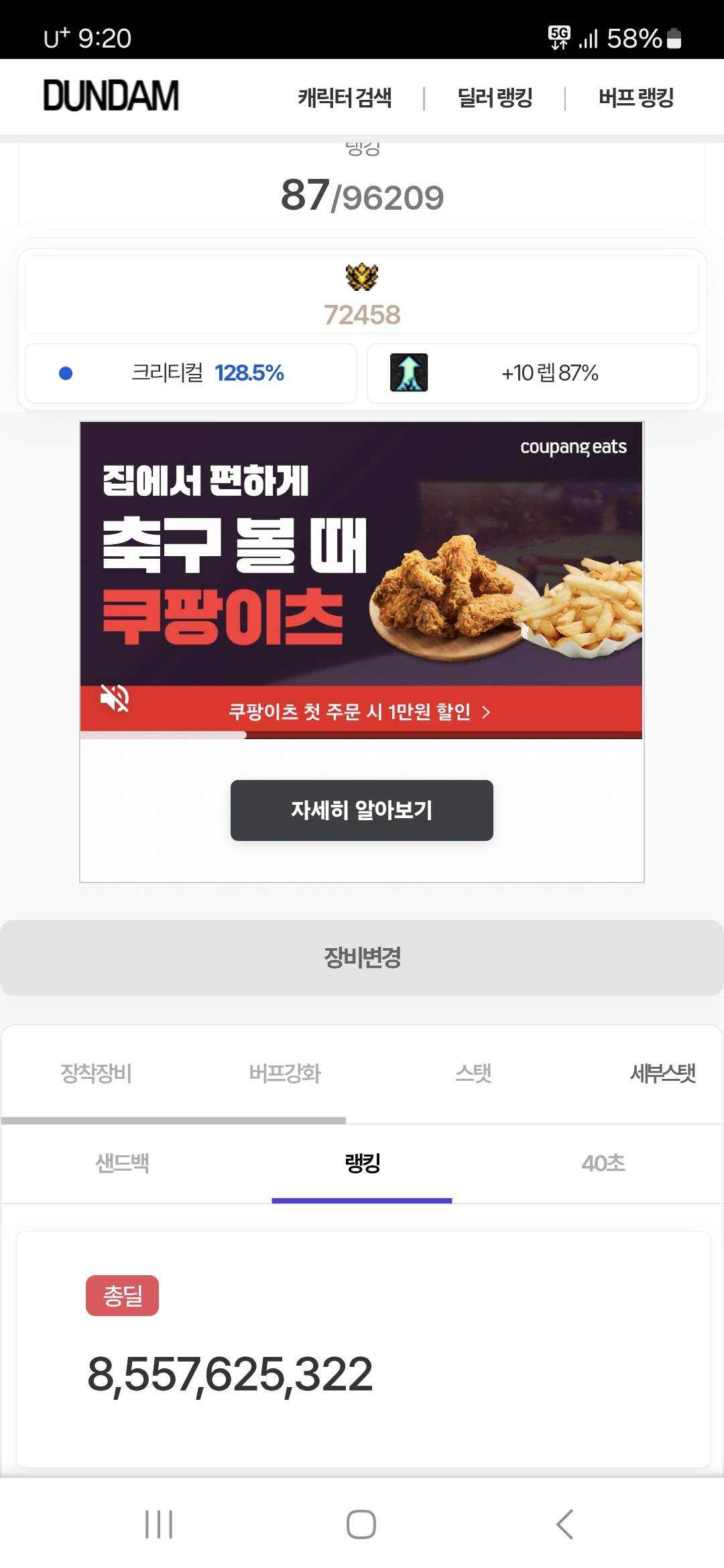Select the 샌드백 sub-tab

pyautogui.click(x=122, y=1163)
